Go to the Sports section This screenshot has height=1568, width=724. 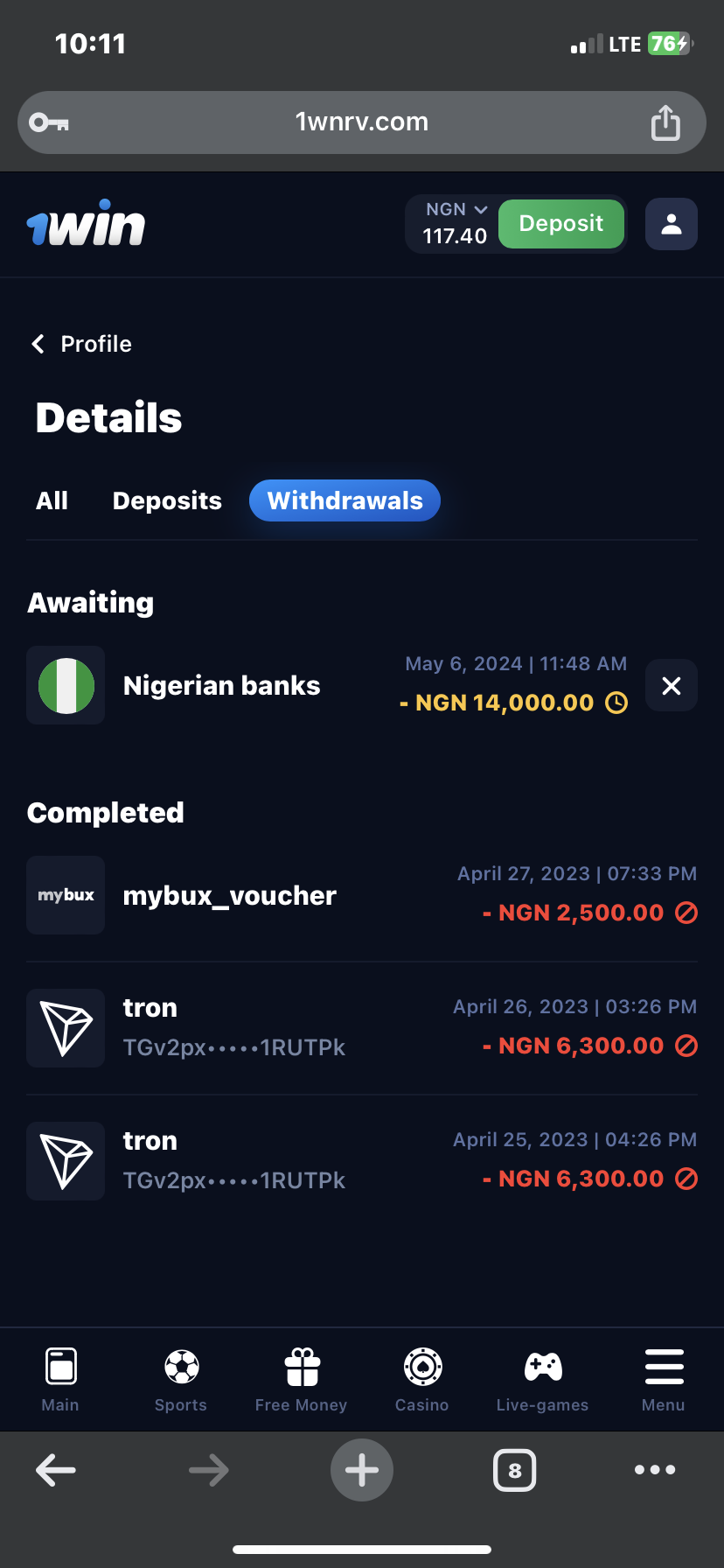181,1379
